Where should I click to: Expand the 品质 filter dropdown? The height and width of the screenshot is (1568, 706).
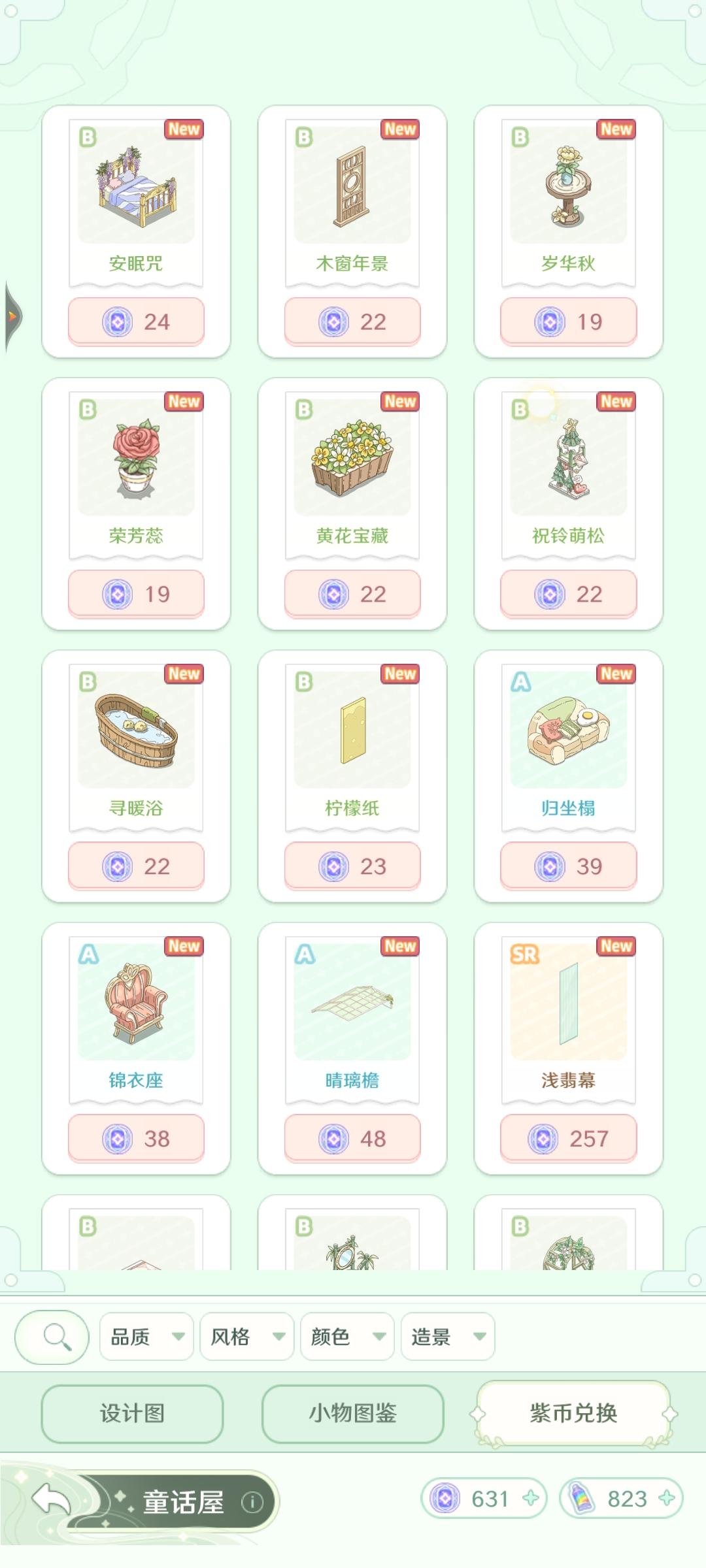(146, 1337)
